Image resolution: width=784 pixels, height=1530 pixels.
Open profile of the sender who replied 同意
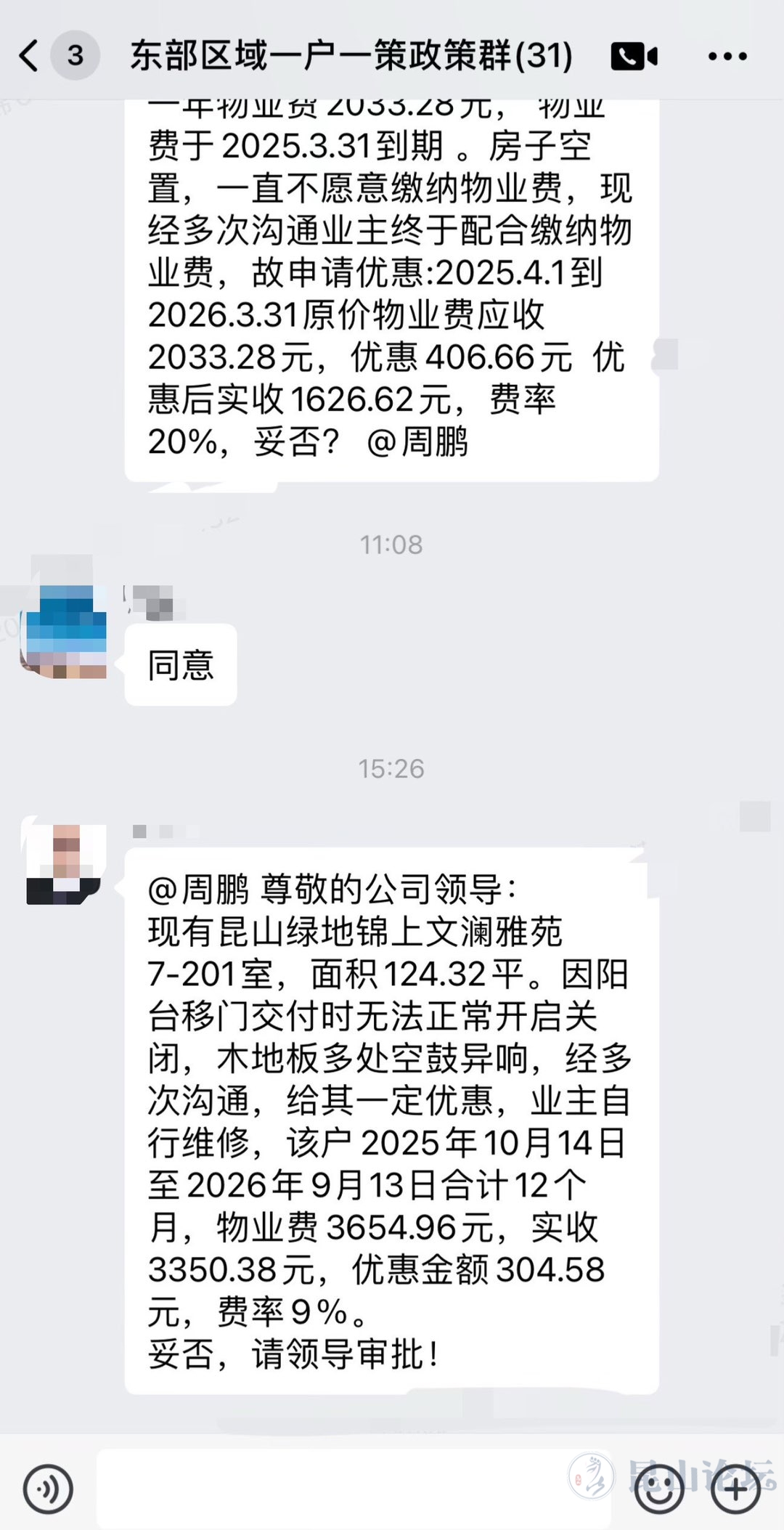click(65, 631)
